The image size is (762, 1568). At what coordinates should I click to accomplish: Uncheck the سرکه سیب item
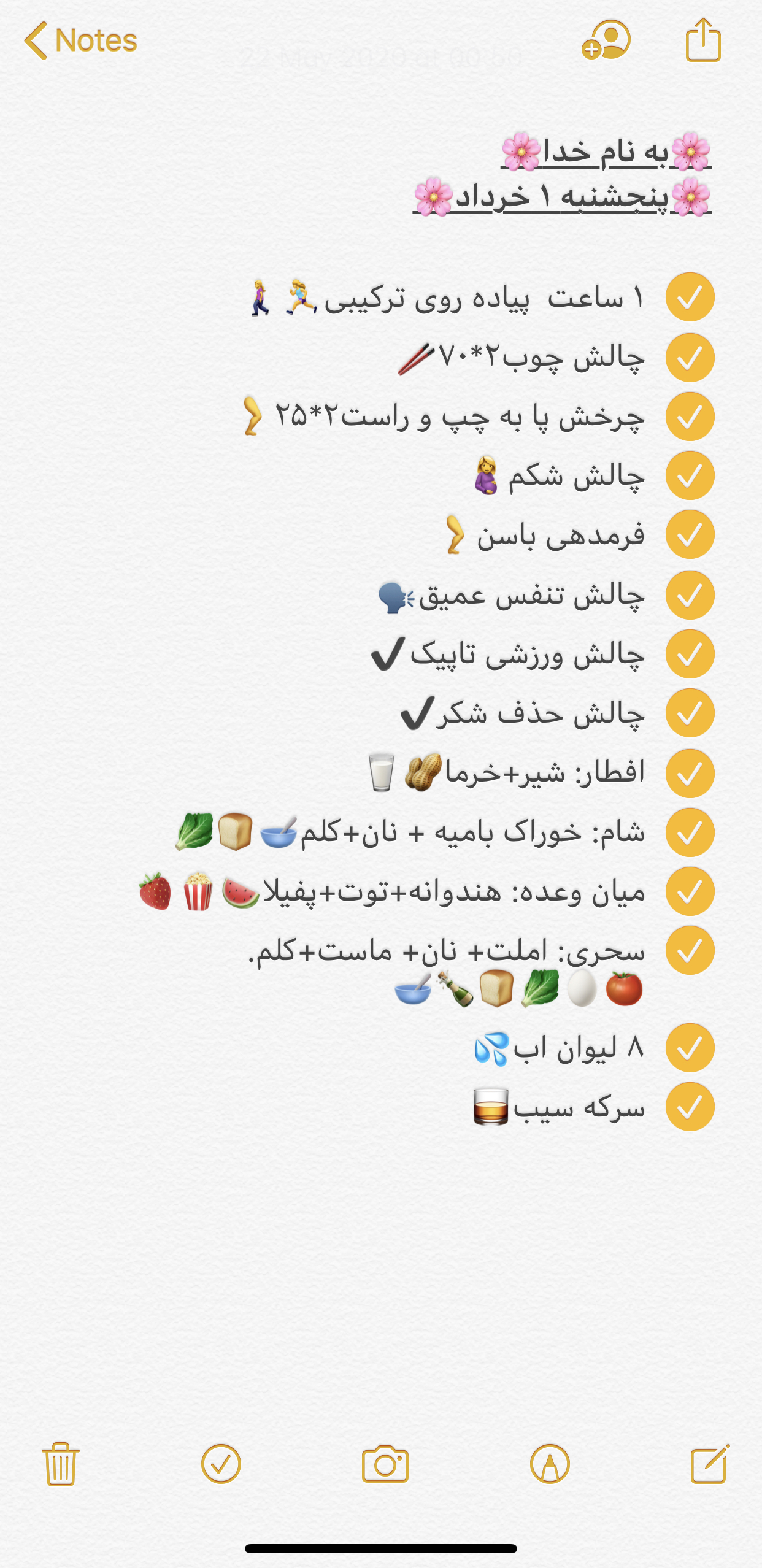tap(690, 1107)
